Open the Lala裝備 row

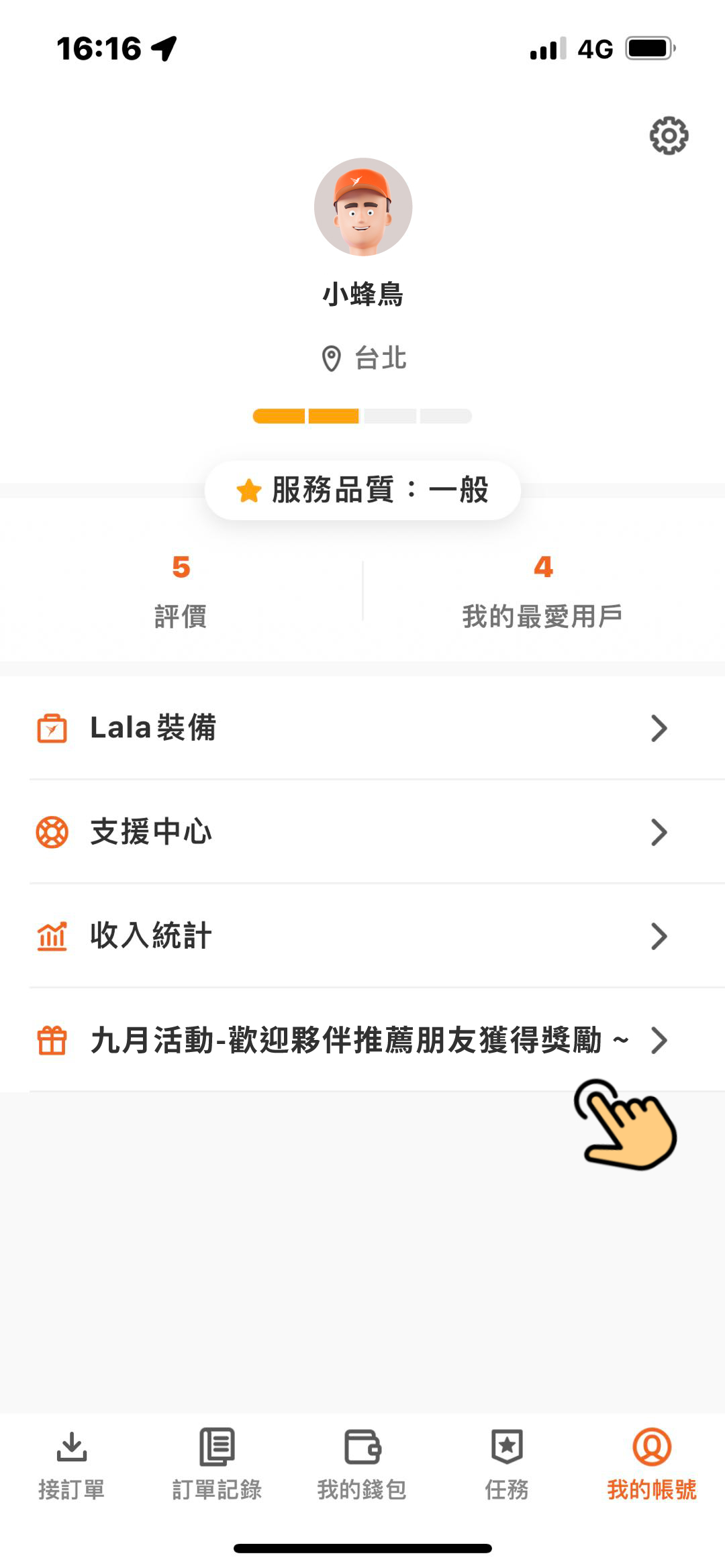coord(362,728)
